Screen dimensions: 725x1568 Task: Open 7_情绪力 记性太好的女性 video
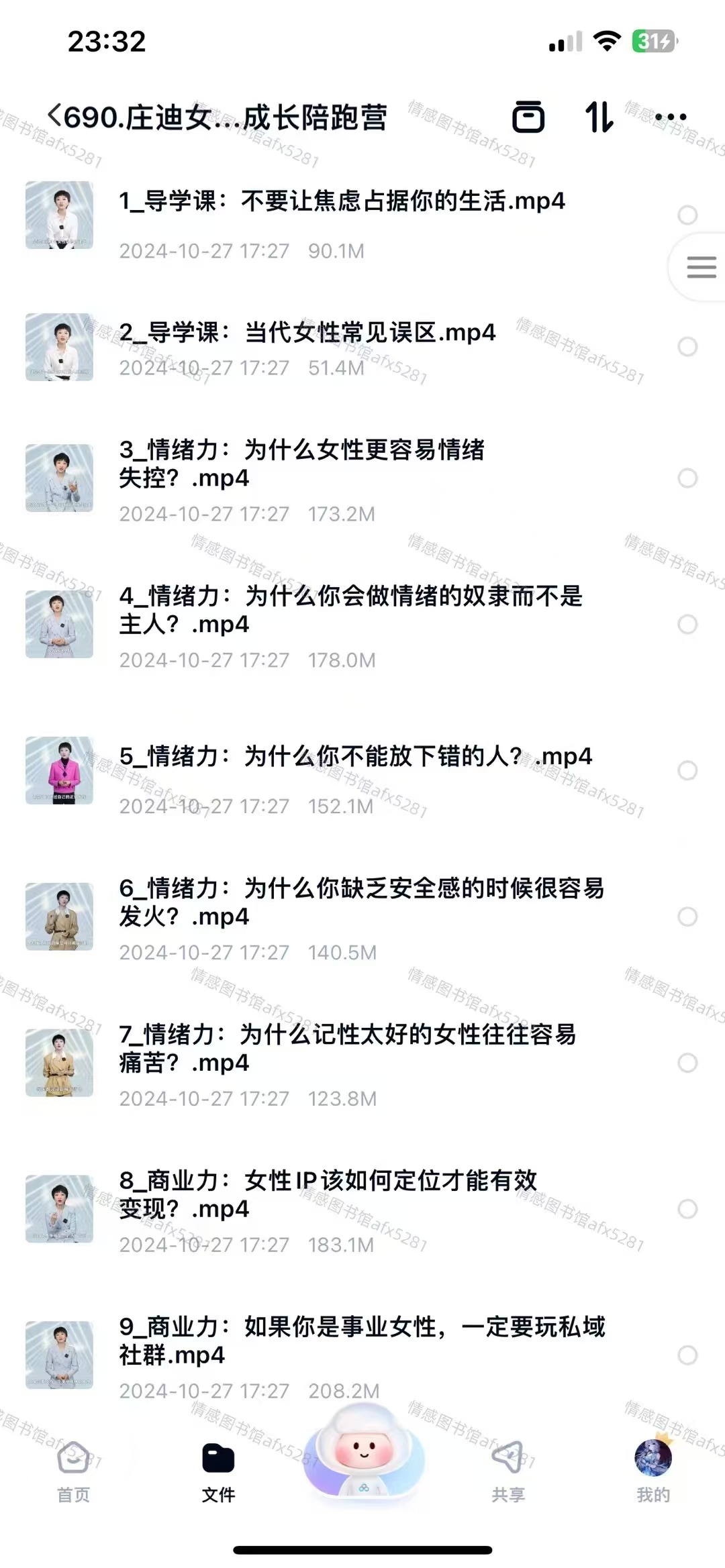click(348, 1048)
